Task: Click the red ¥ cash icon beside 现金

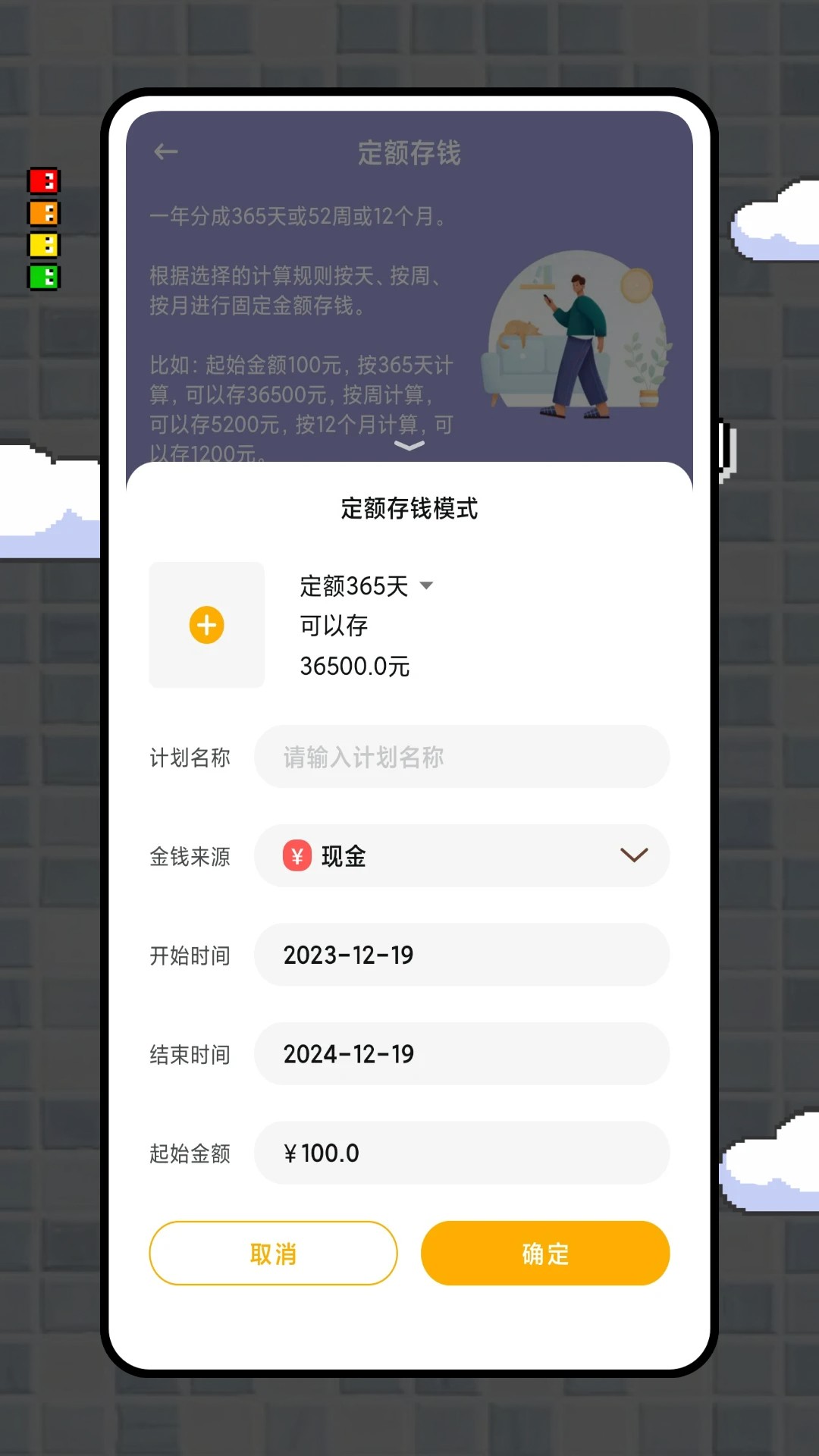Action: tap(297, 855)
